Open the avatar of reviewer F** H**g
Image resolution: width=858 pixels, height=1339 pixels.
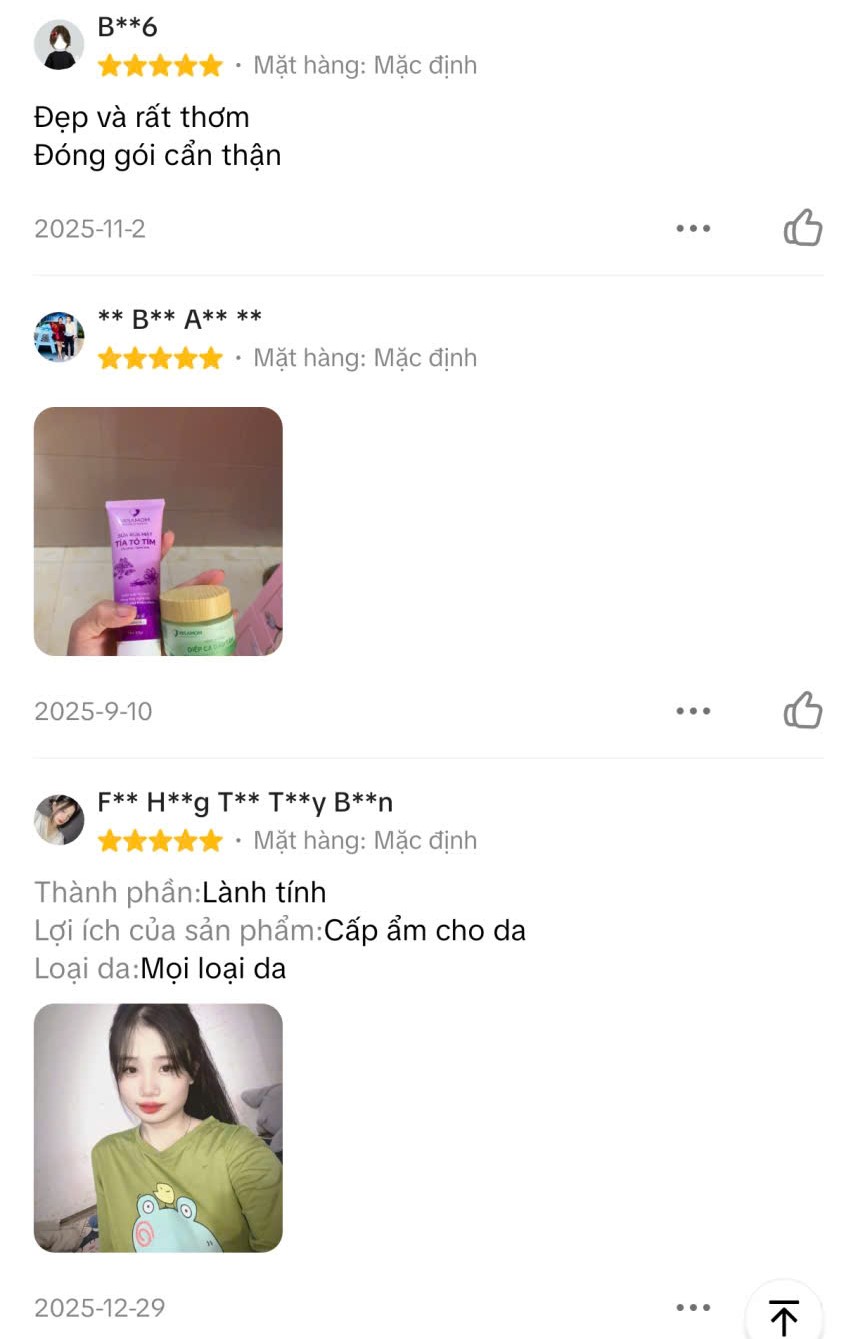(x=59, y=820)
